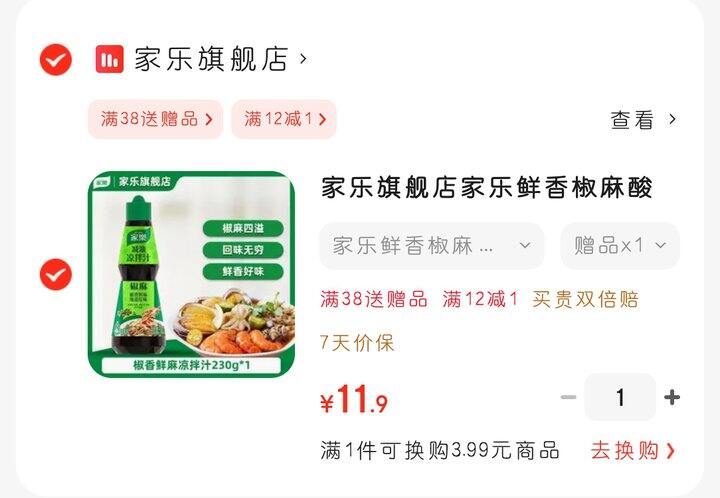
Task: Open product title 家乐鲜香椒麻酸
Action: pyautogui.click(x=487, y=187)
